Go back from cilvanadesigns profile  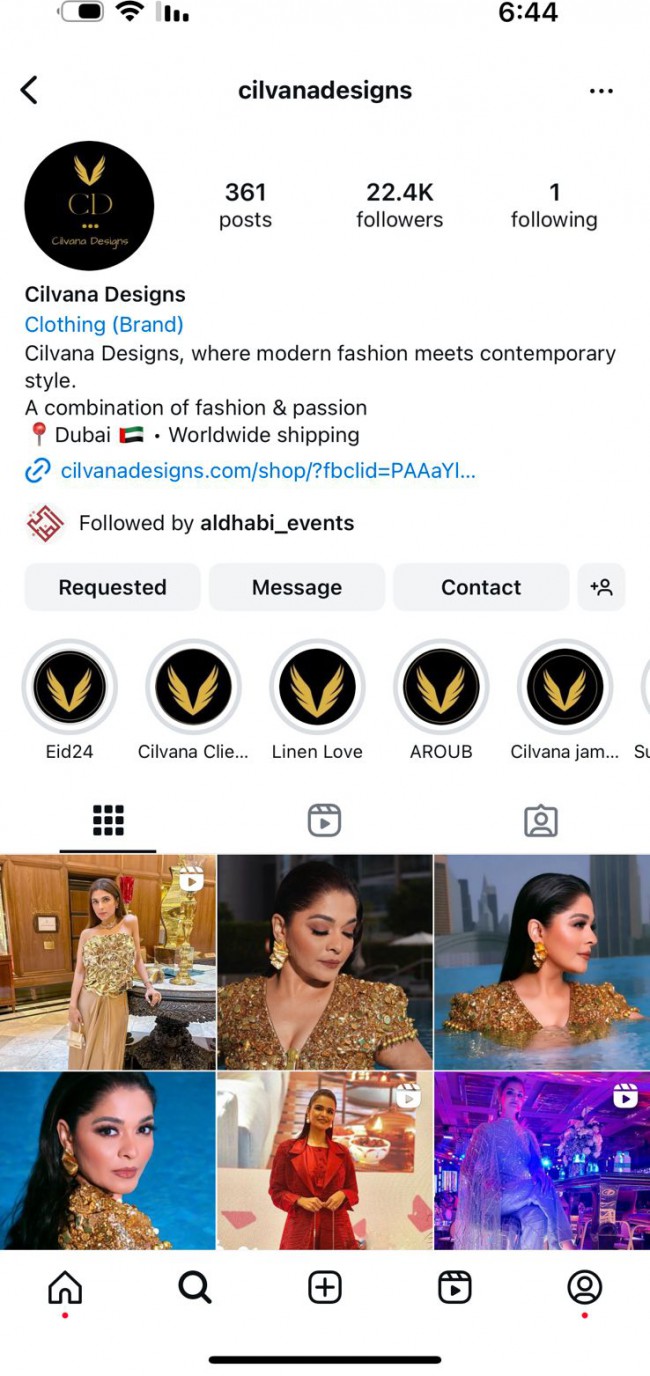29,90
